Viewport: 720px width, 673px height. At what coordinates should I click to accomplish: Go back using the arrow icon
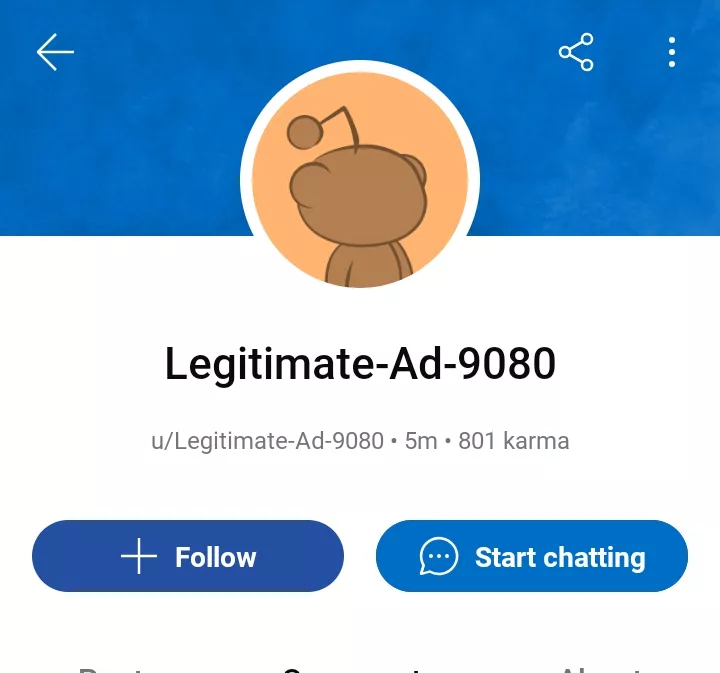(55, 52)
